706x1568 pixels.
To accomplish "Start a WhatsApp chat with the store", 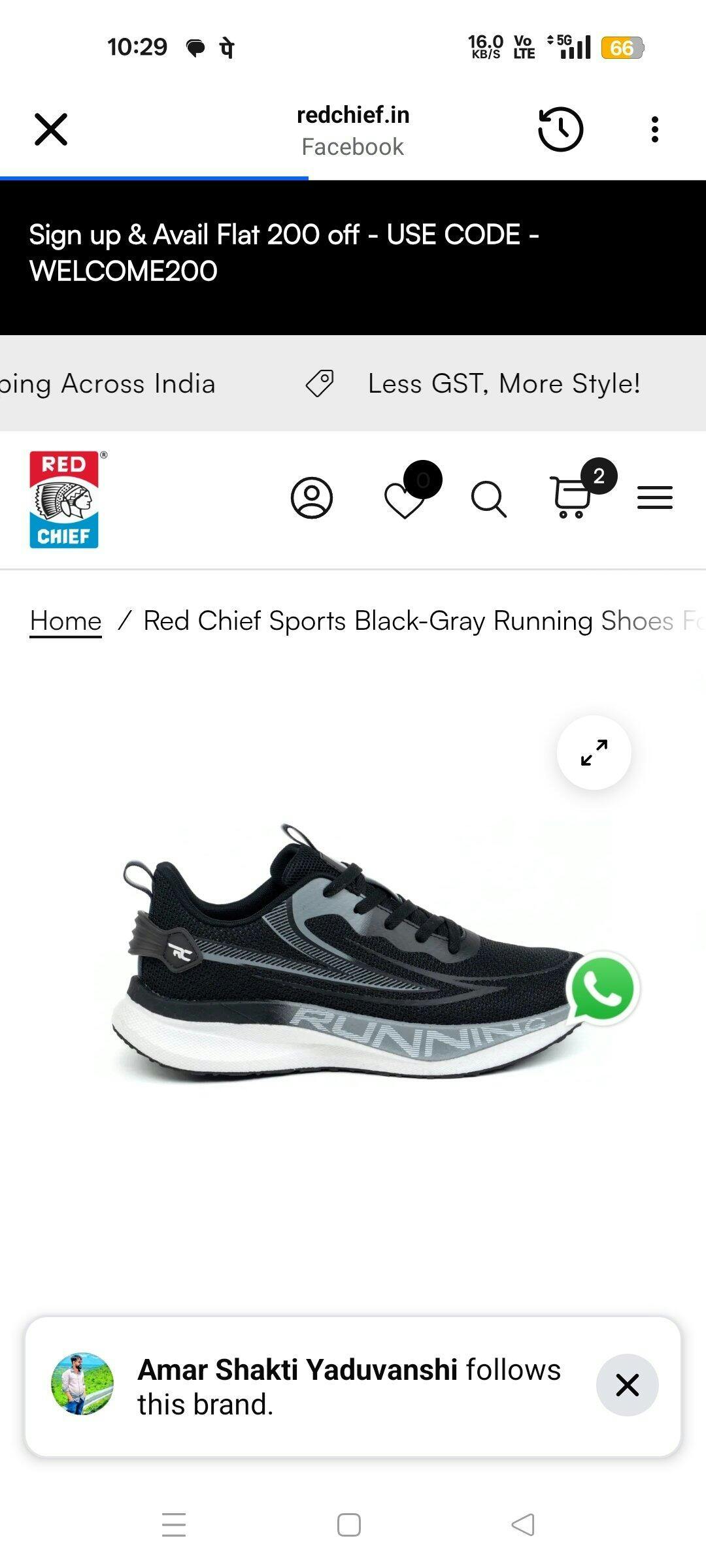I will 603,988.
